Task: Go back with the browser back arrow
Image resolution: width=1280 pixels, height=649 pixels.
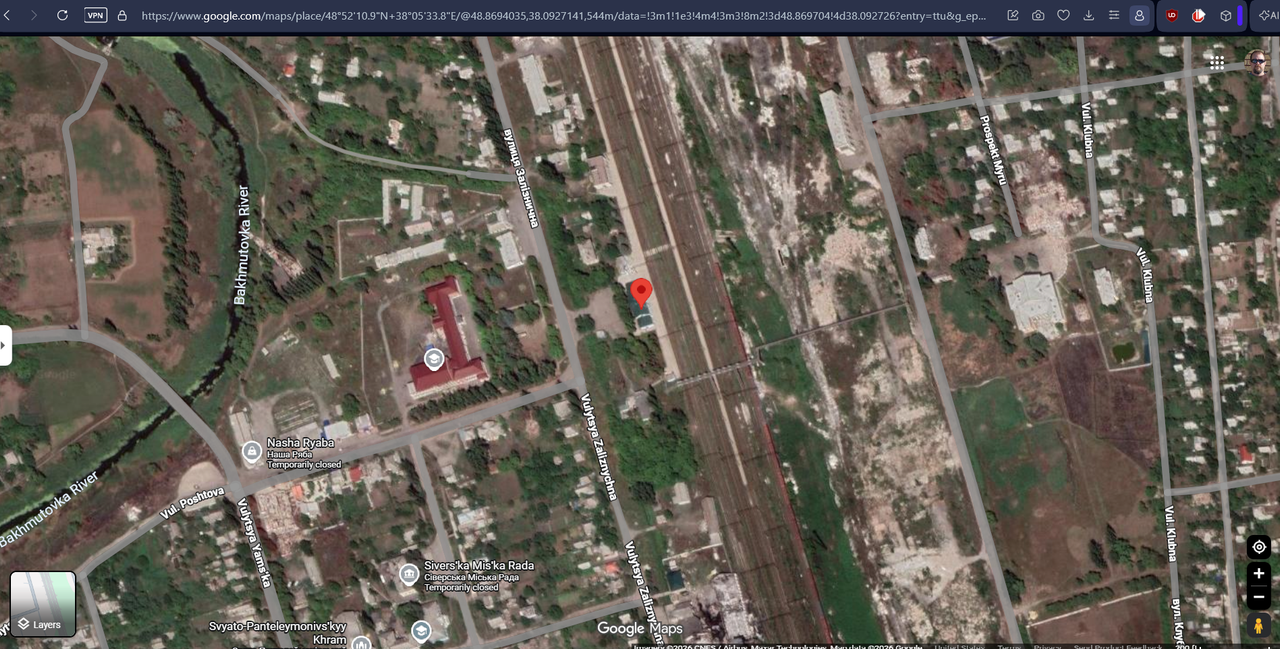Action: 8,15
